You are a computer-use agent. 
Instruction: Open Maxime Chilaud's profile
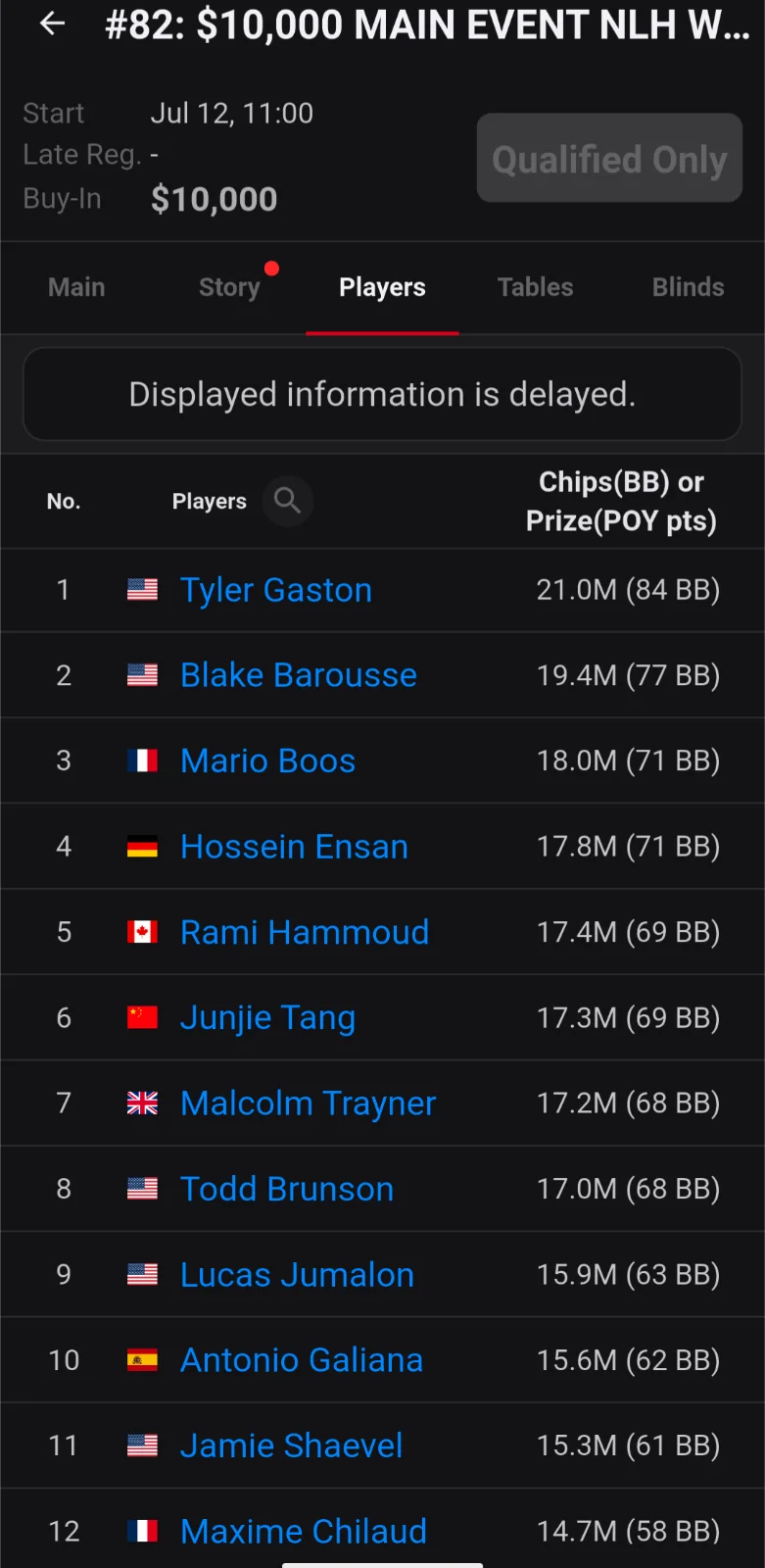click(304, 1531)
